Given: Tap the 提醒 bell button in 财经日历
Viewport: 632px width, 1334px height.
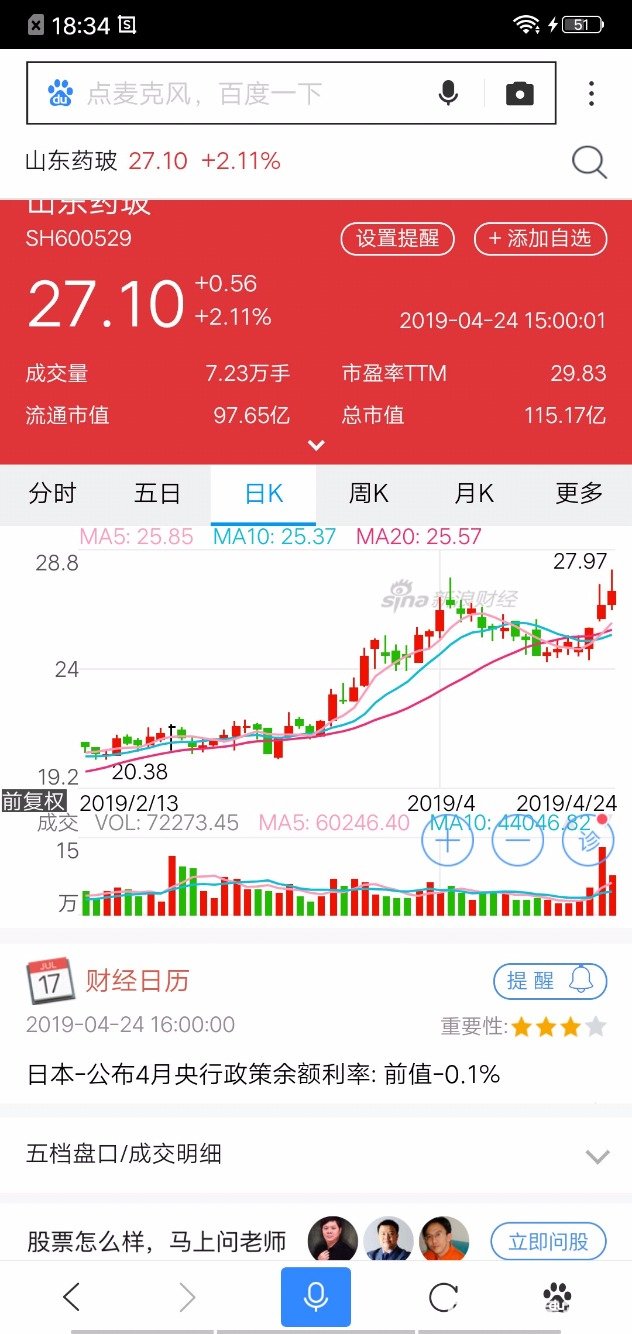Looking at the screenshot, I should click(x=550, y=981).
